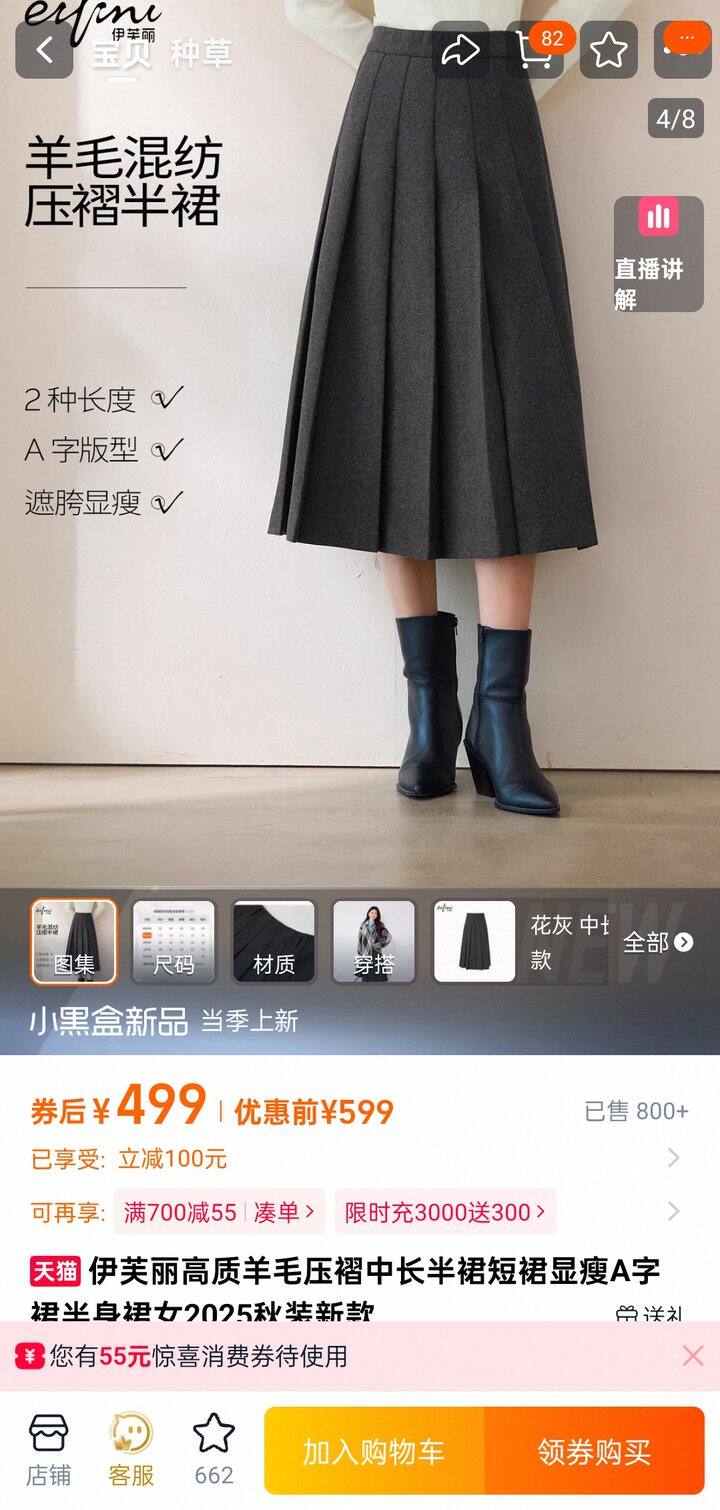The height and width of the screenshot is (1510, 720).
Task: Share this skirt product
Action: (x=460, y=50)
